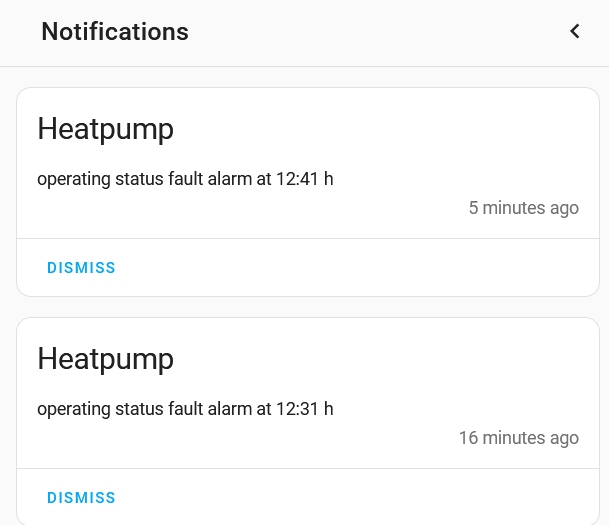
Task: Dismiss the 12:31 h Heatpump alarm
Action: pyautogui.click(x=81, y=498)
